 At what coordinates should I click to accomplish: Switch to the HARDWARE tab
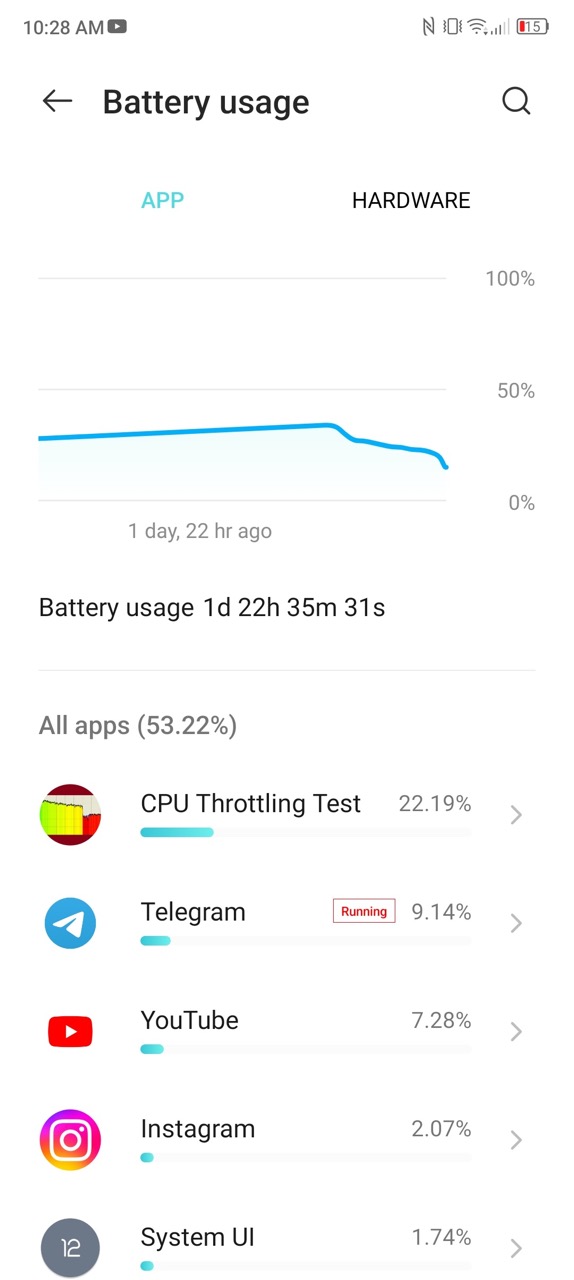pyautogui.click(x=411, y=200)
